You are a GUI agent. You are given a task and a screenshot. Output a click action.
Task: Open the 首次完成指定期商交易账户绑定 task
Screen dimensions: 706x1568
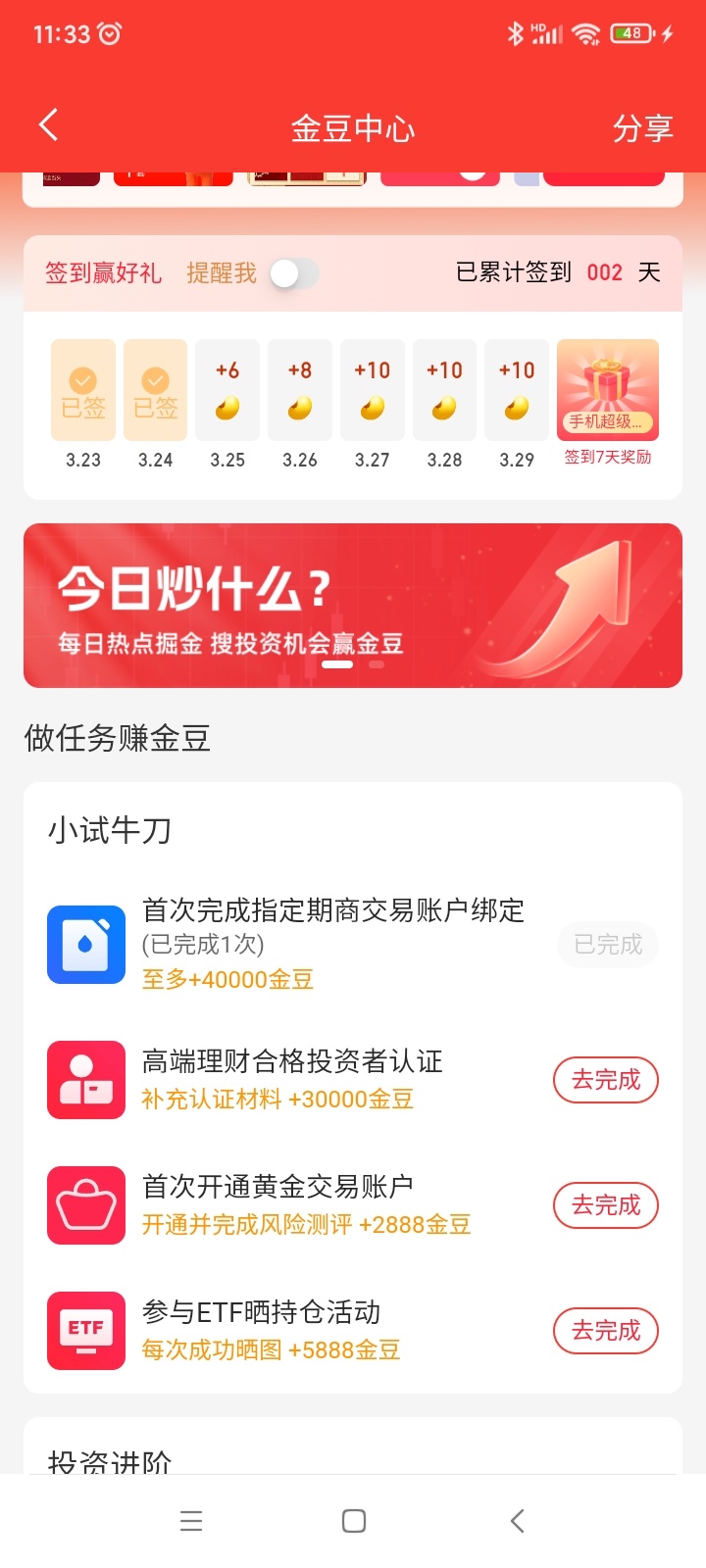coord(333,944)
